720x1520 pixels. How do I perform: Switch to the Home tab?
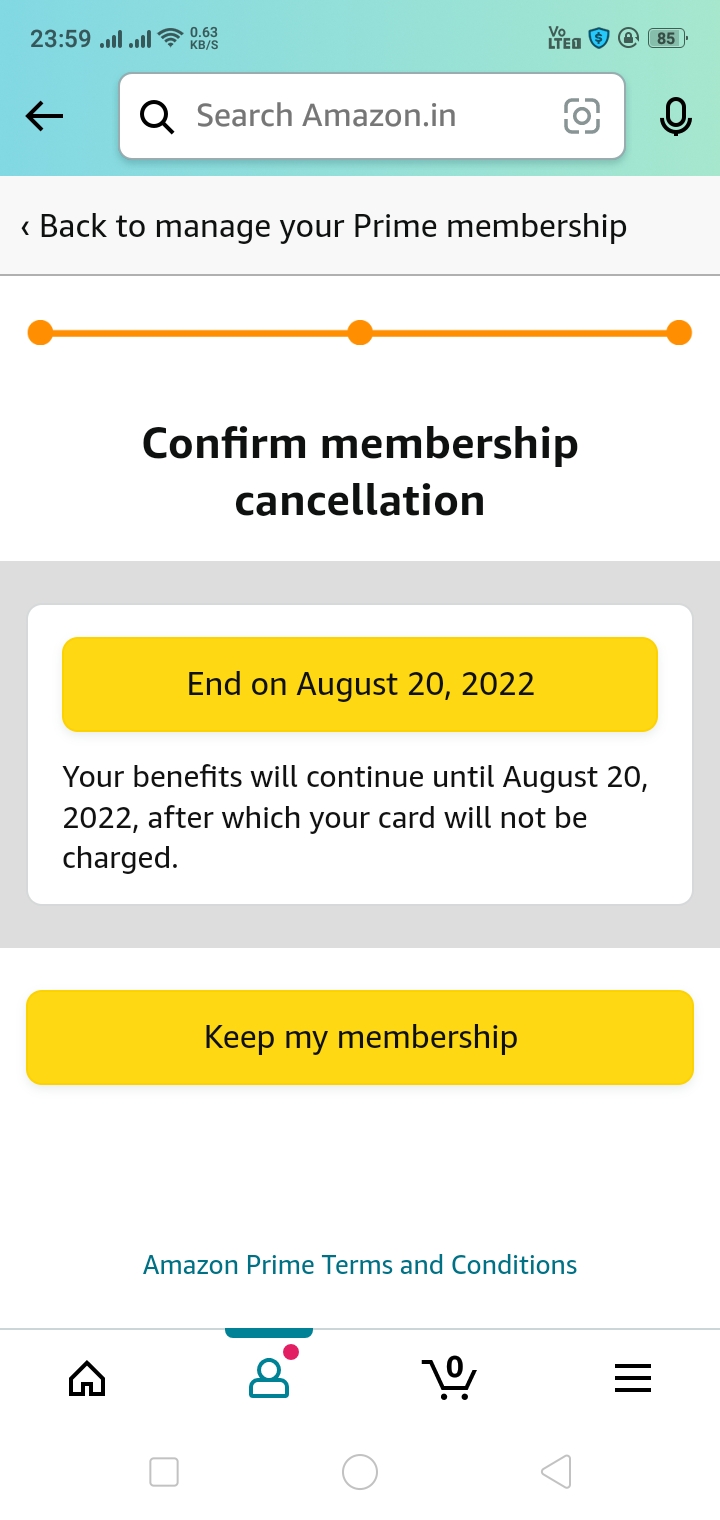point(87,1379)
